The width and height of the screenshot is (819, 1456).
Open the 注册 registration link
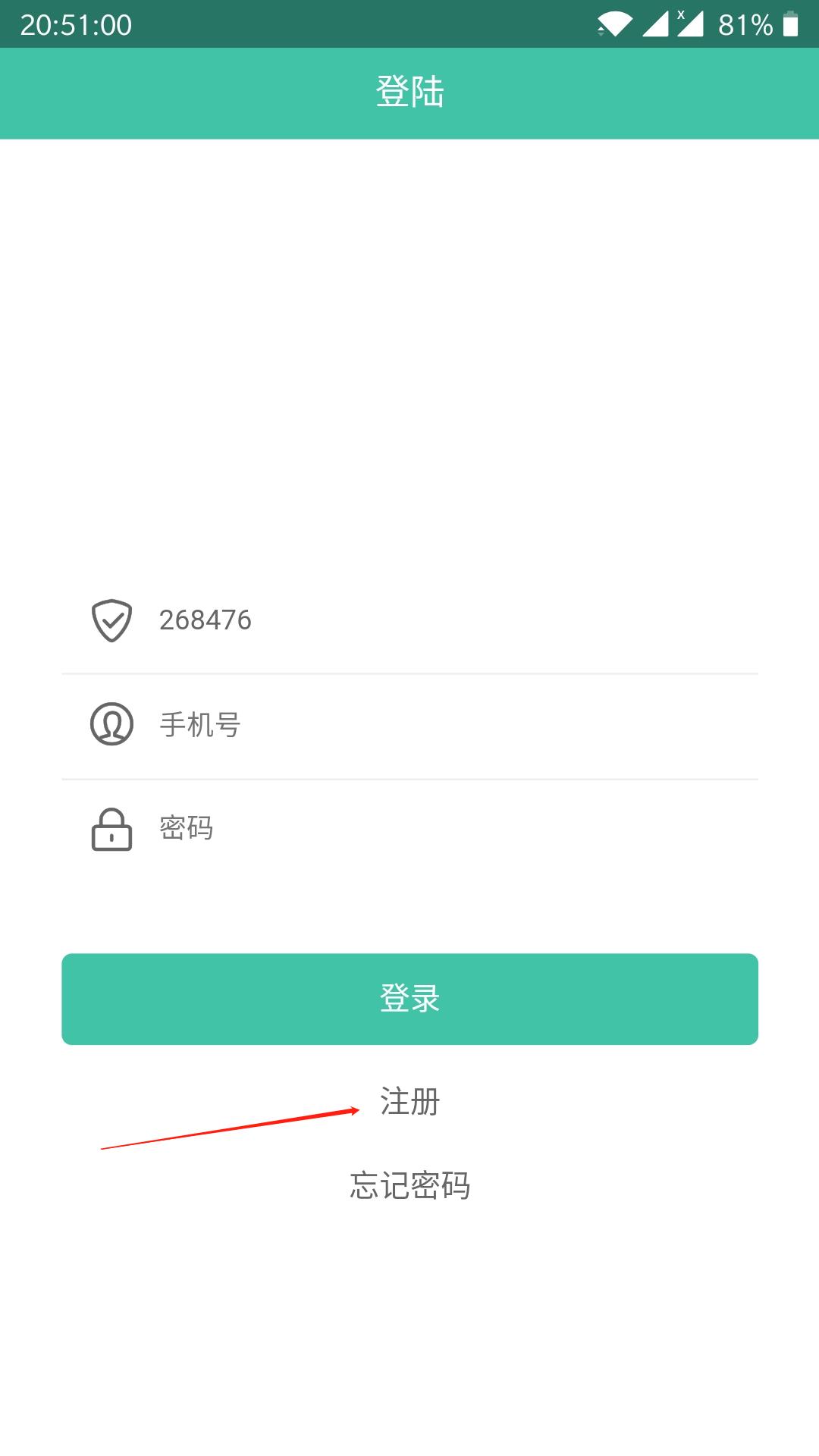point(409,1102)
